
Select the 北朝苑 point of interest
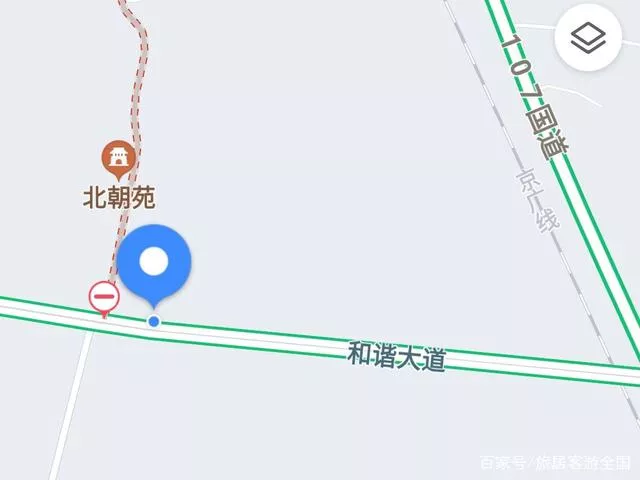[x=119, y=158]
